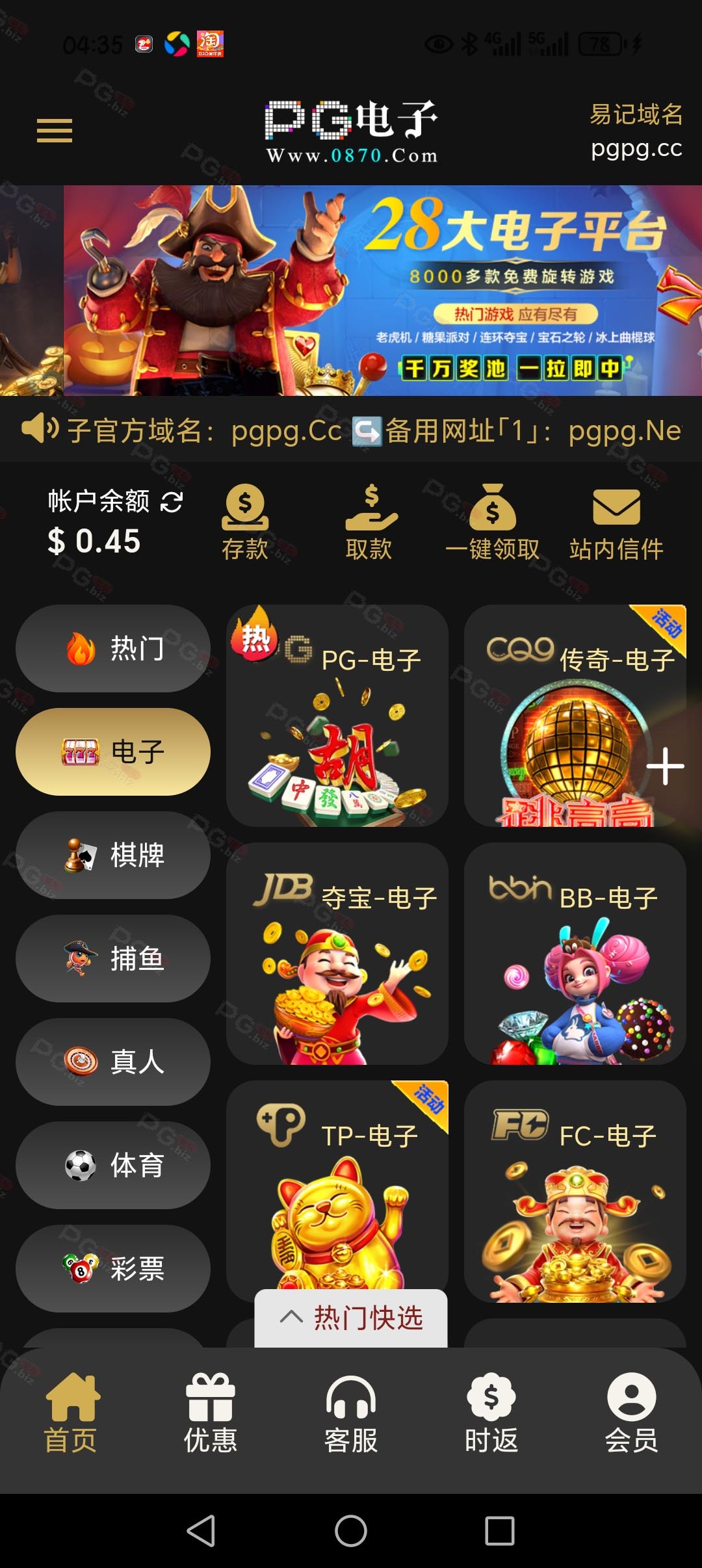This screenshot has width=702, height=1568.
Task: Open the PG-电子 game card
Action: tap(337, 716)
